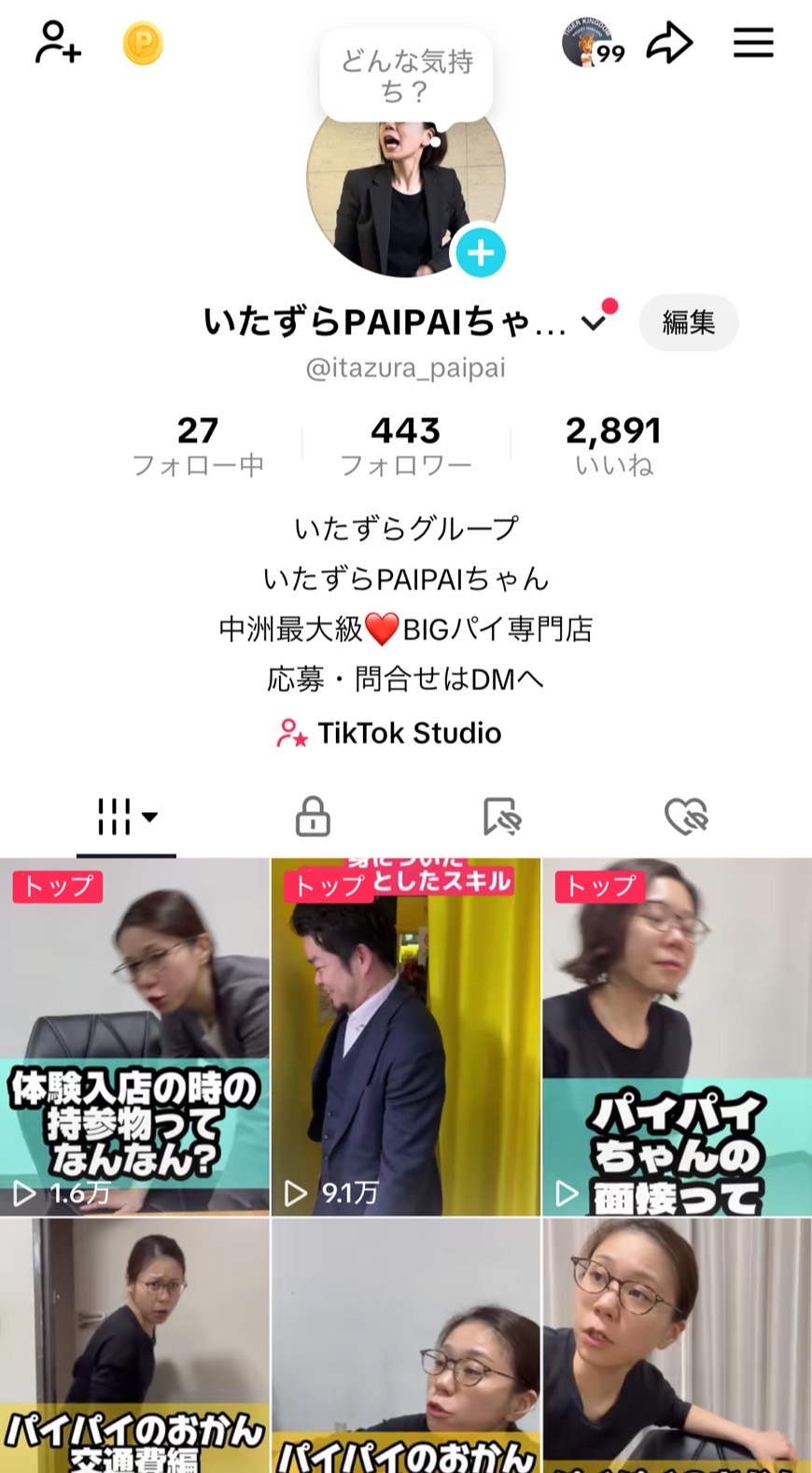Open the posts grid sort dropdown tab
This screenshot has width=812, height=1473.
[x=126, y=816]
